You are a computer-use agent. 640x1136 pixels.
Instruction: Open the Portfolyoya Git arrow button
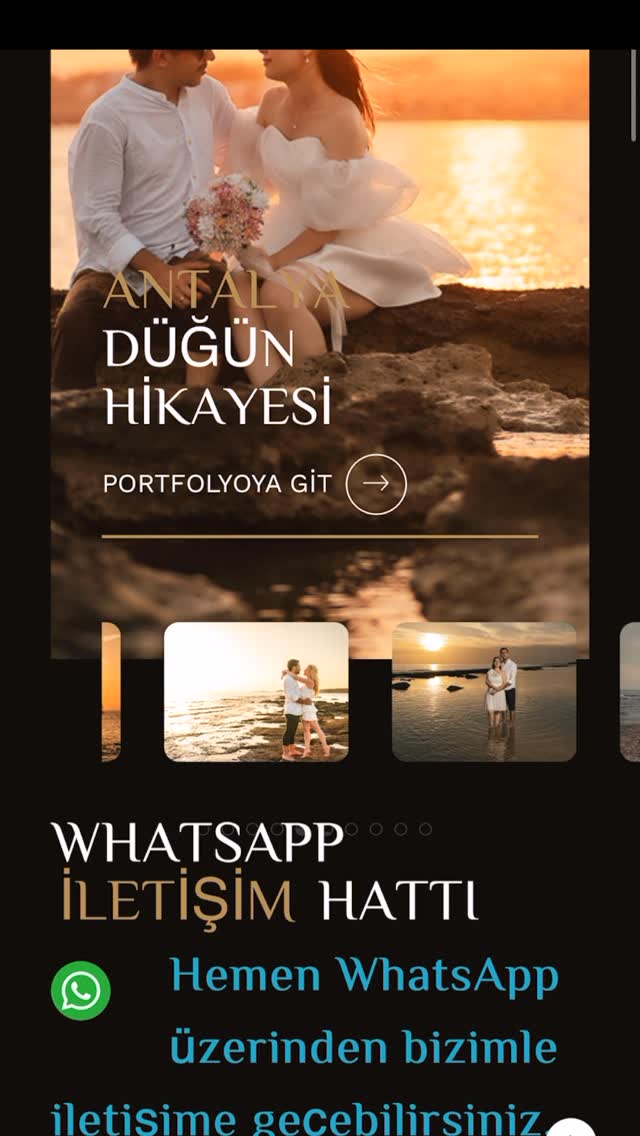376,484
